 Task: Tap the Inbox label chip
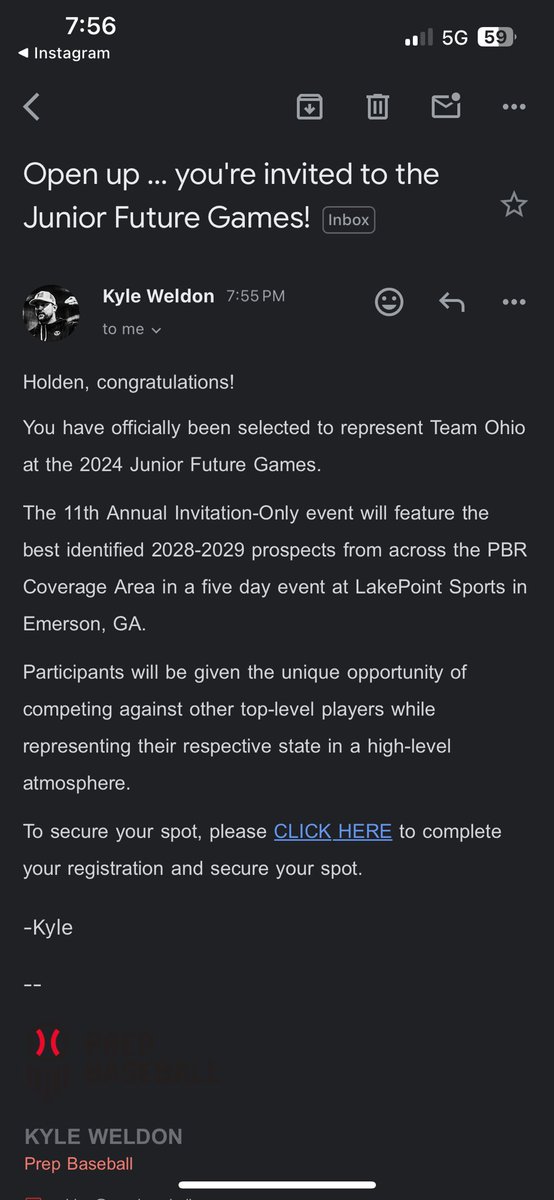[349, 219]
